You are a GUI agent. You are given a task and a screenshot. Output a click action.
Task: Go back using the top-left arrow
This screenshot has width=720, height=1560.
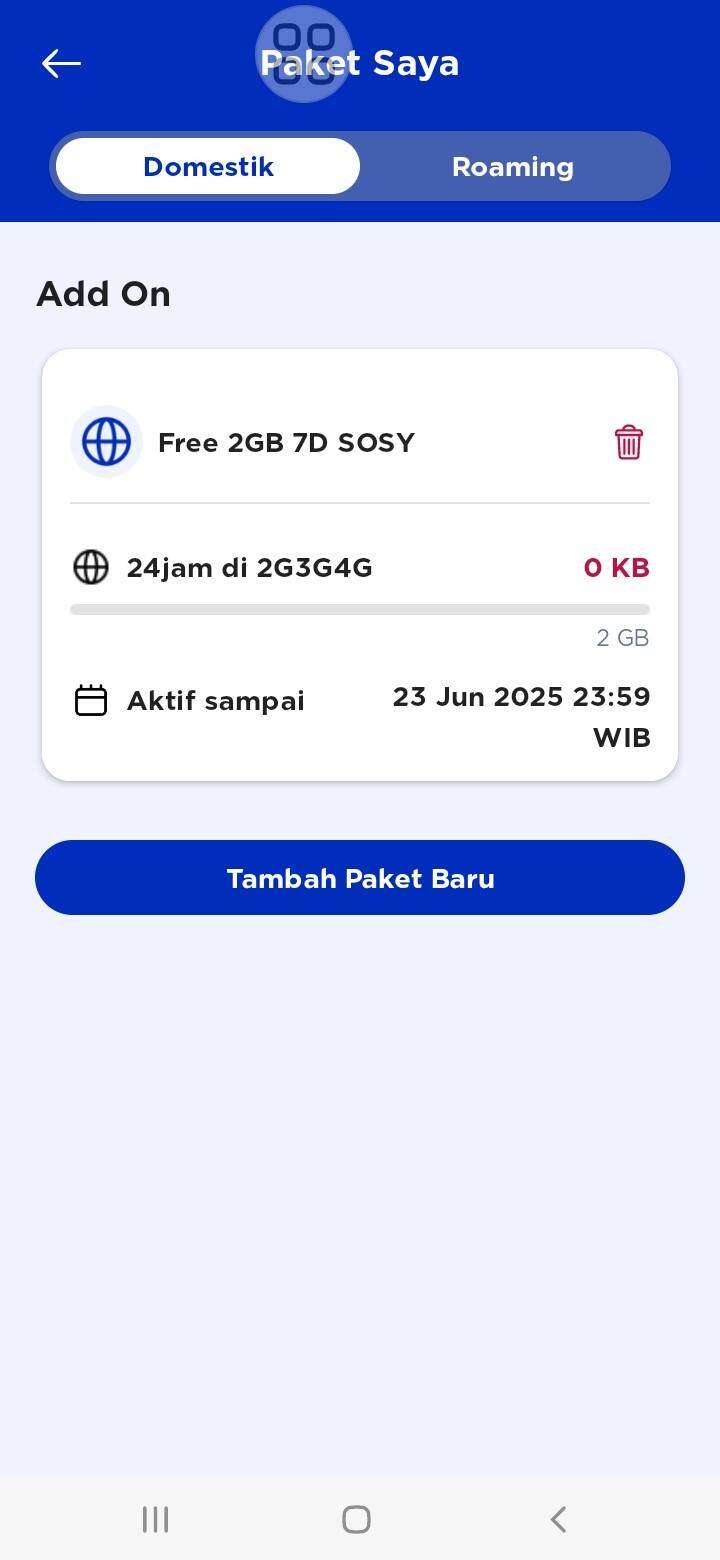pyautogui.click(x=61, y=64)
